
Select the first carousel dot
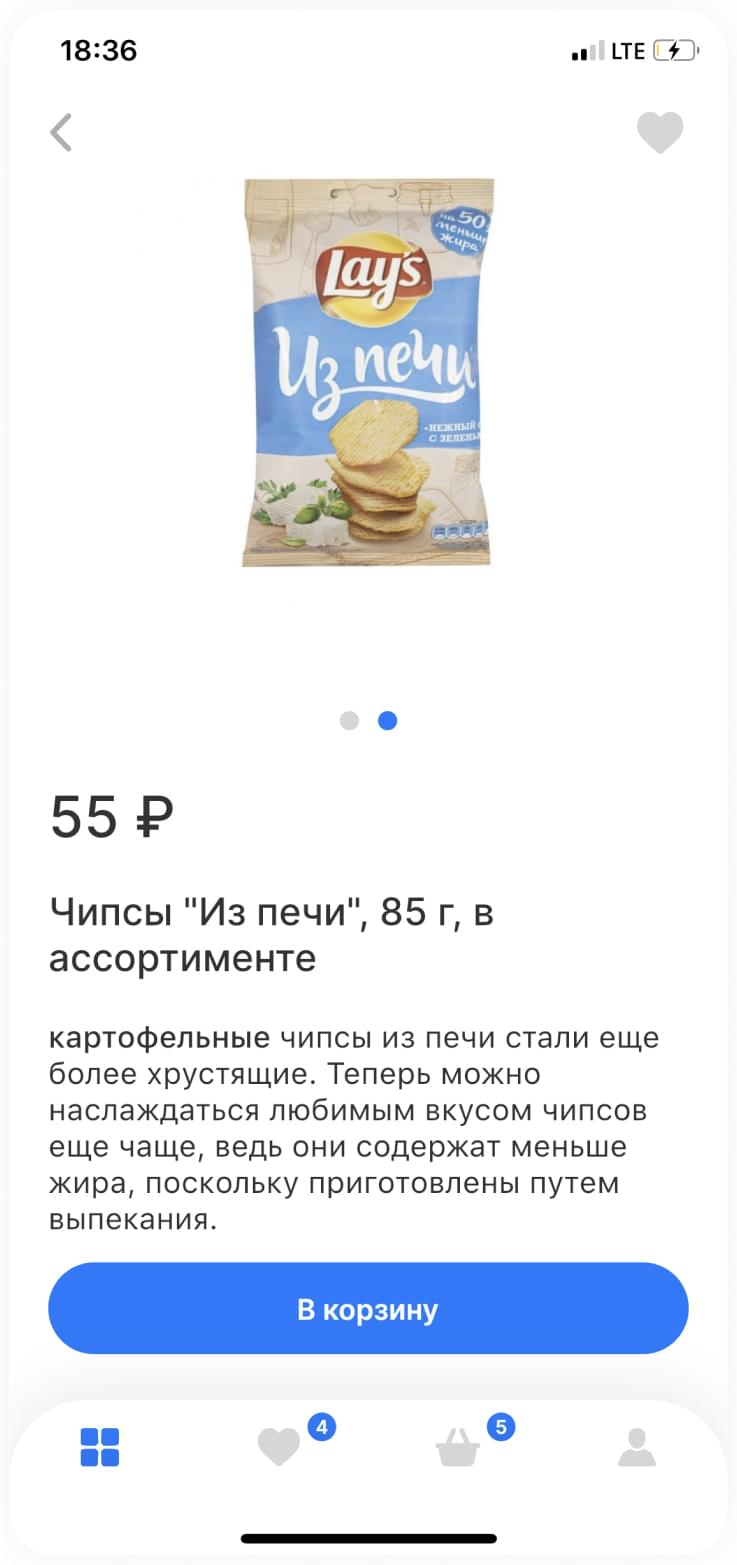[x=349, y=720]
